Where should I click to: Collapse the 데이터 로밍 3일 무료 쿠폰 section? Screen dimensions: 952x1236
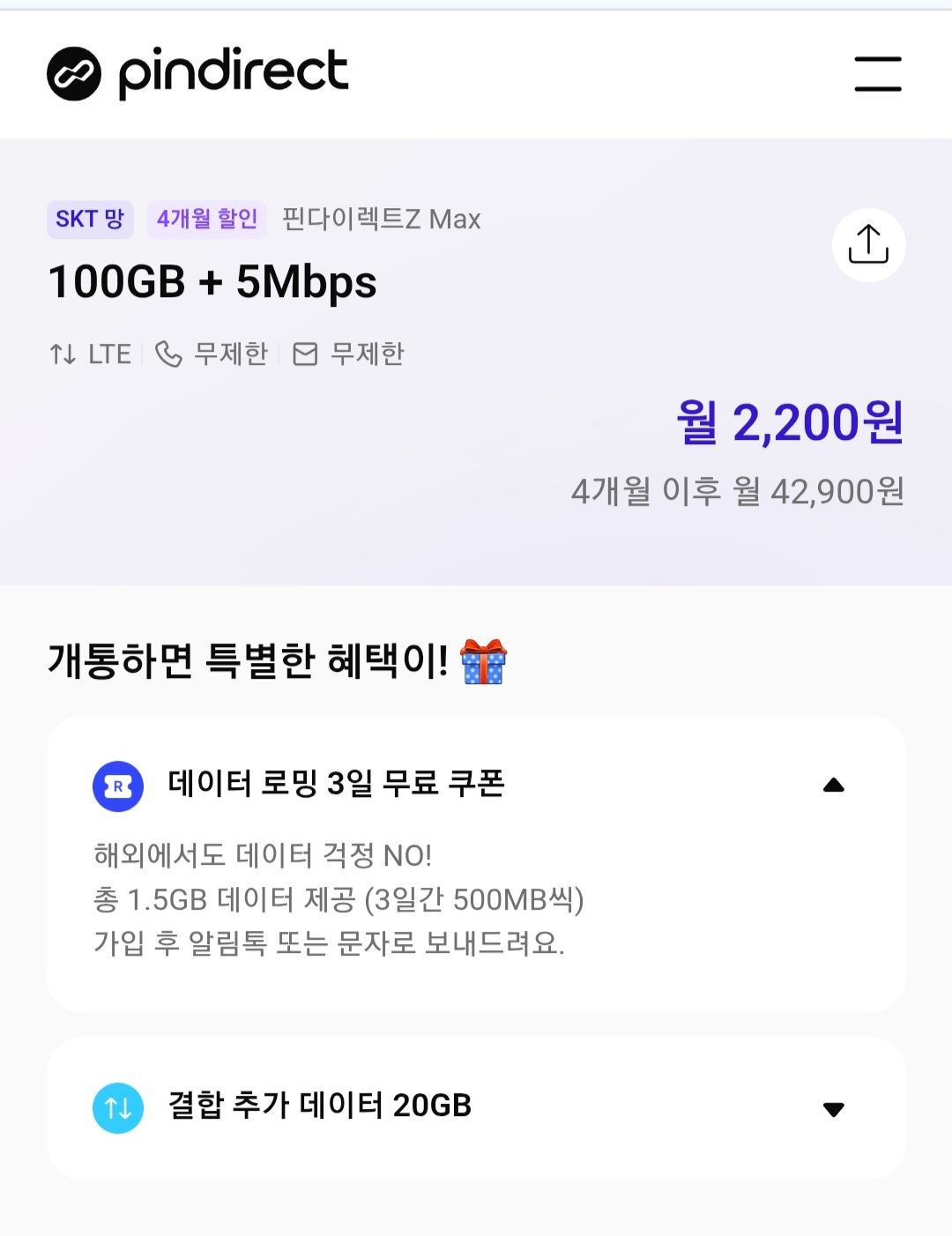coord(833,785)
